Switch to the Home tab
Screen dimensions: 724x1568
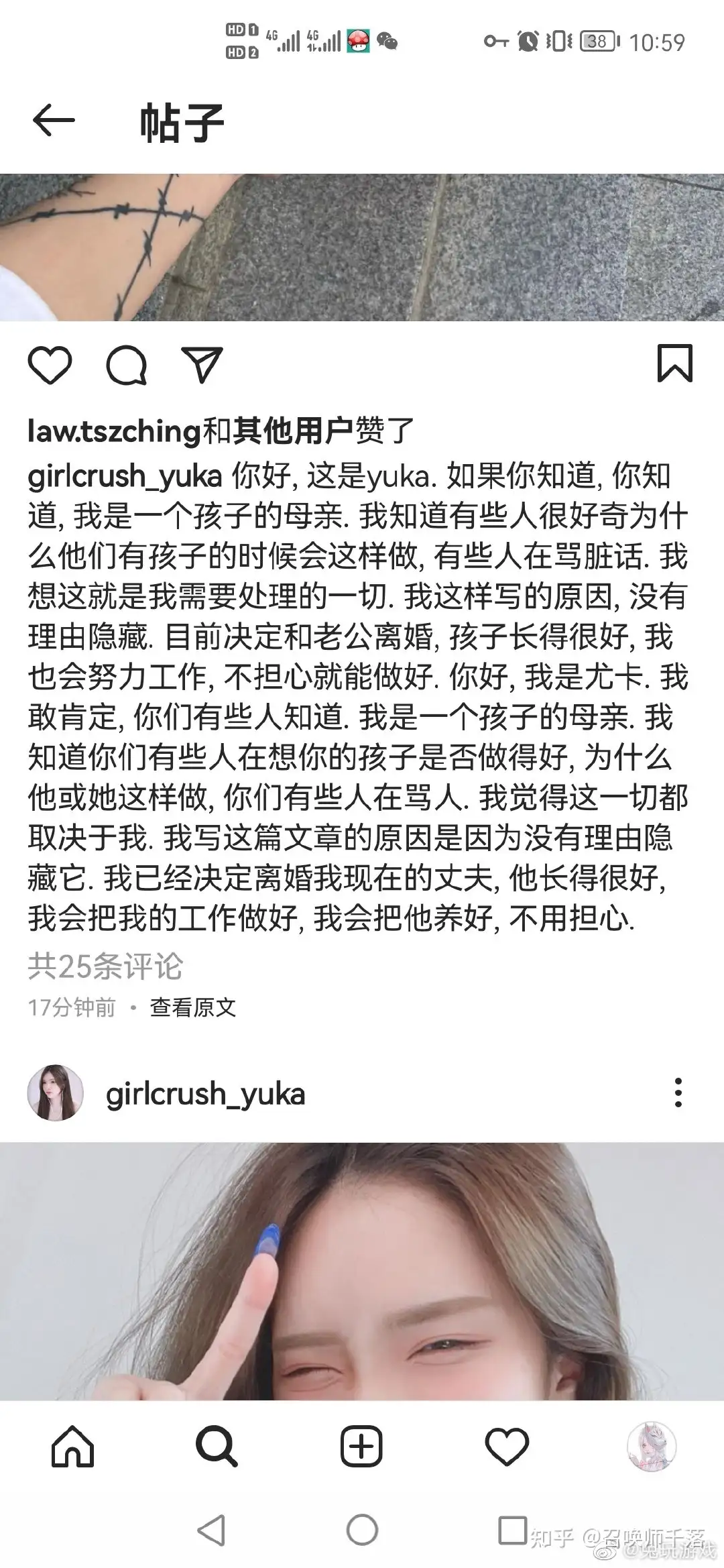click(72, 1447)
